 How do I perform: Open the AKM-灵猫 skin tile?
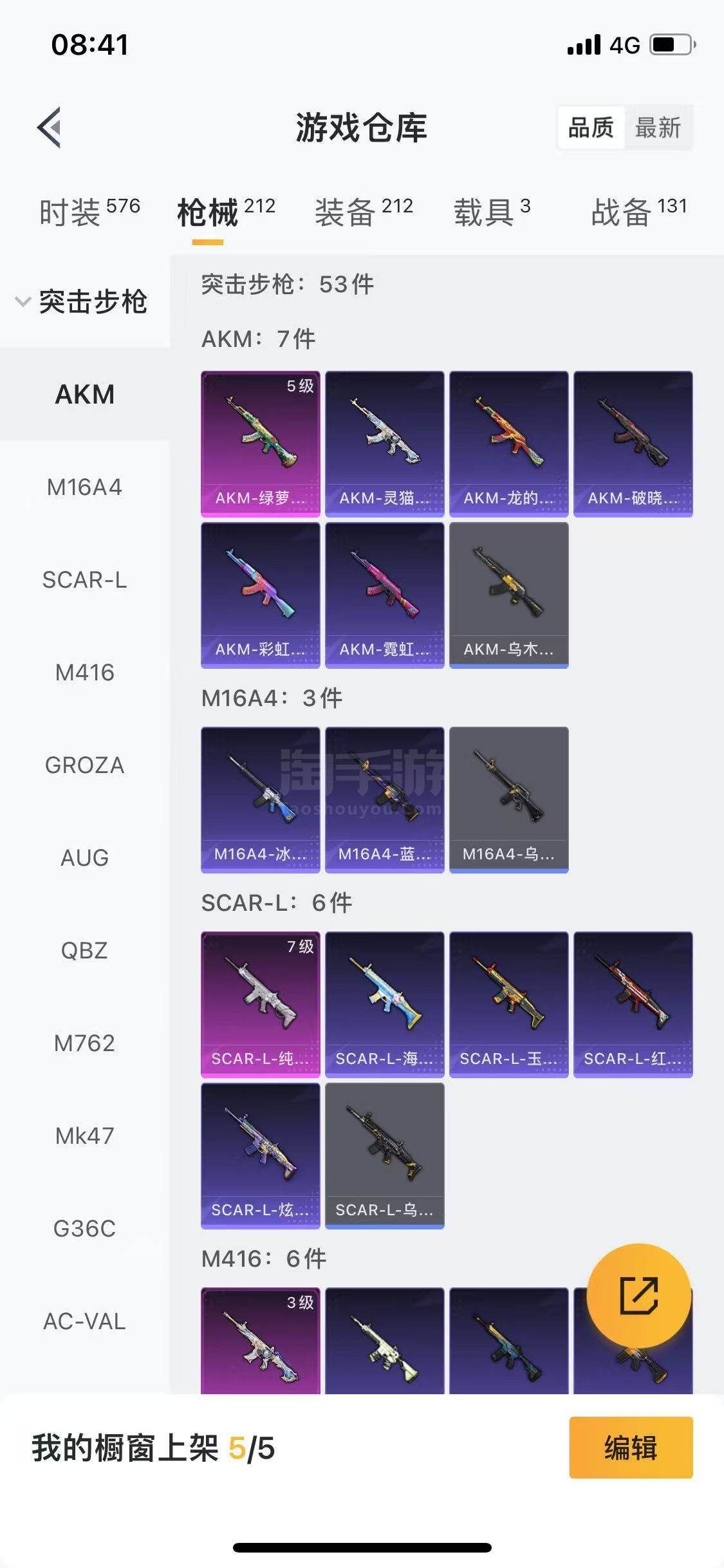384,443
